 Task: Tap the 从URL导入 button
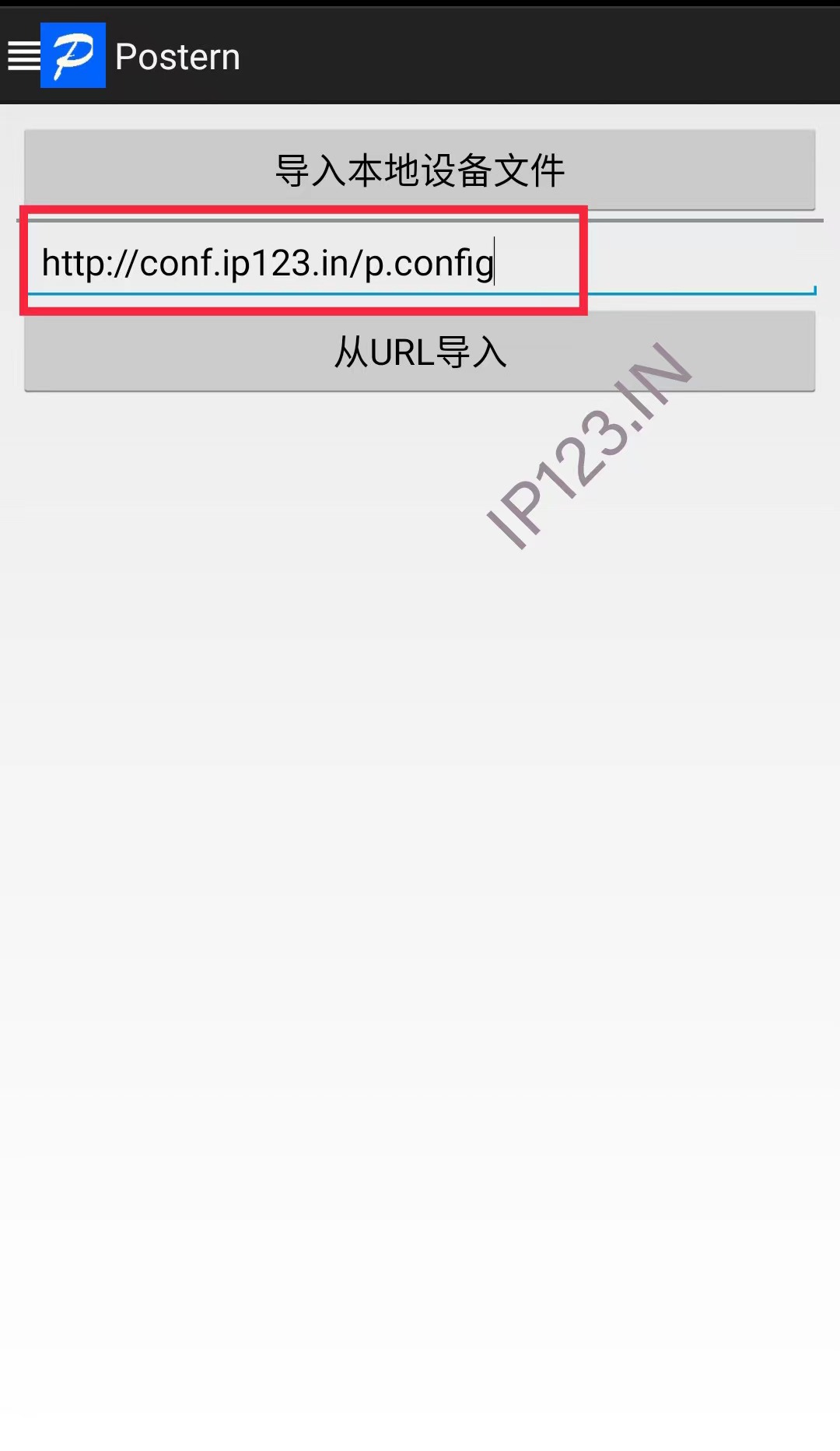419,352
